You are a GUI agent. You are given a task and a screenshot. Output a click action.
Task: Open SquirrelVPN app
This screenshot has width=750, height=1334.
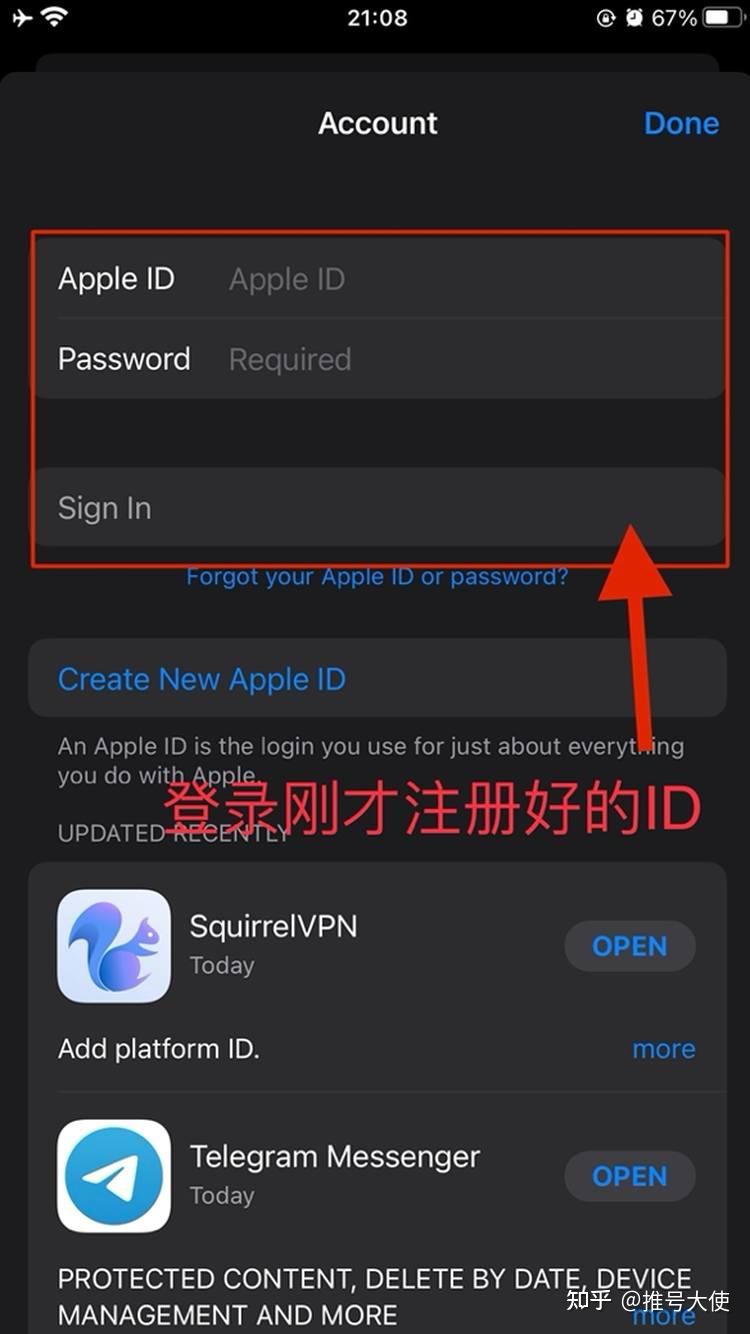[629, 946]
